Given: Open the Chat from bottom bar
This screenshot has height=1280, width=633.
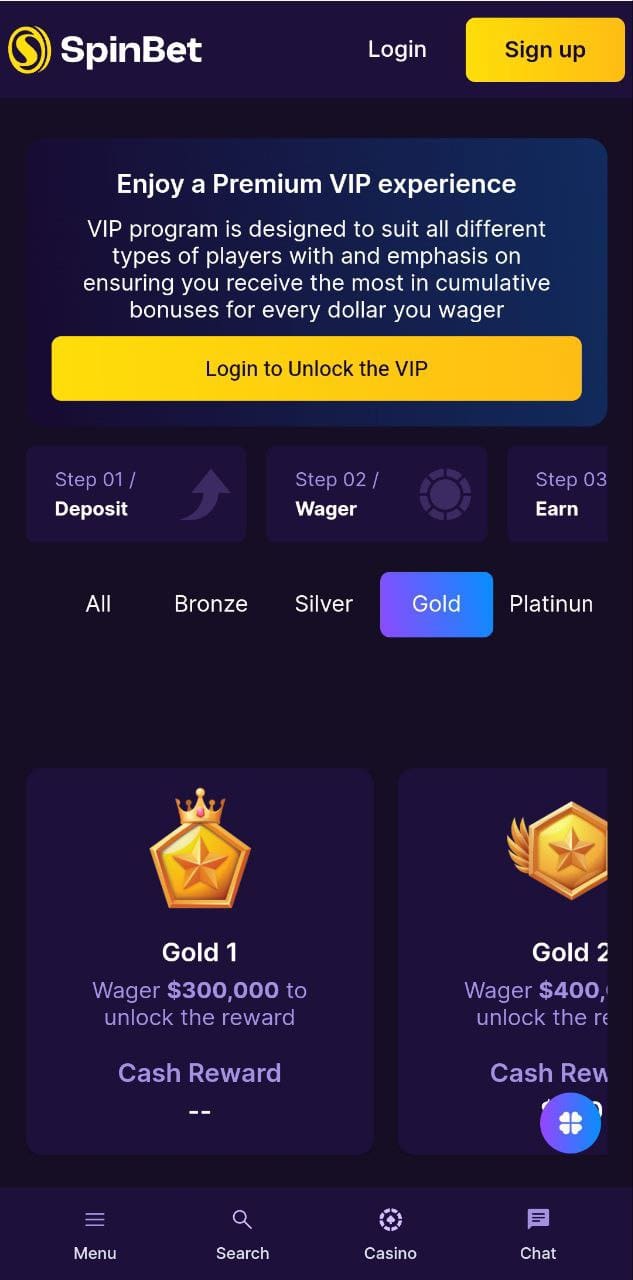Looking at the screenshot, I should (x=538, y=1234).
